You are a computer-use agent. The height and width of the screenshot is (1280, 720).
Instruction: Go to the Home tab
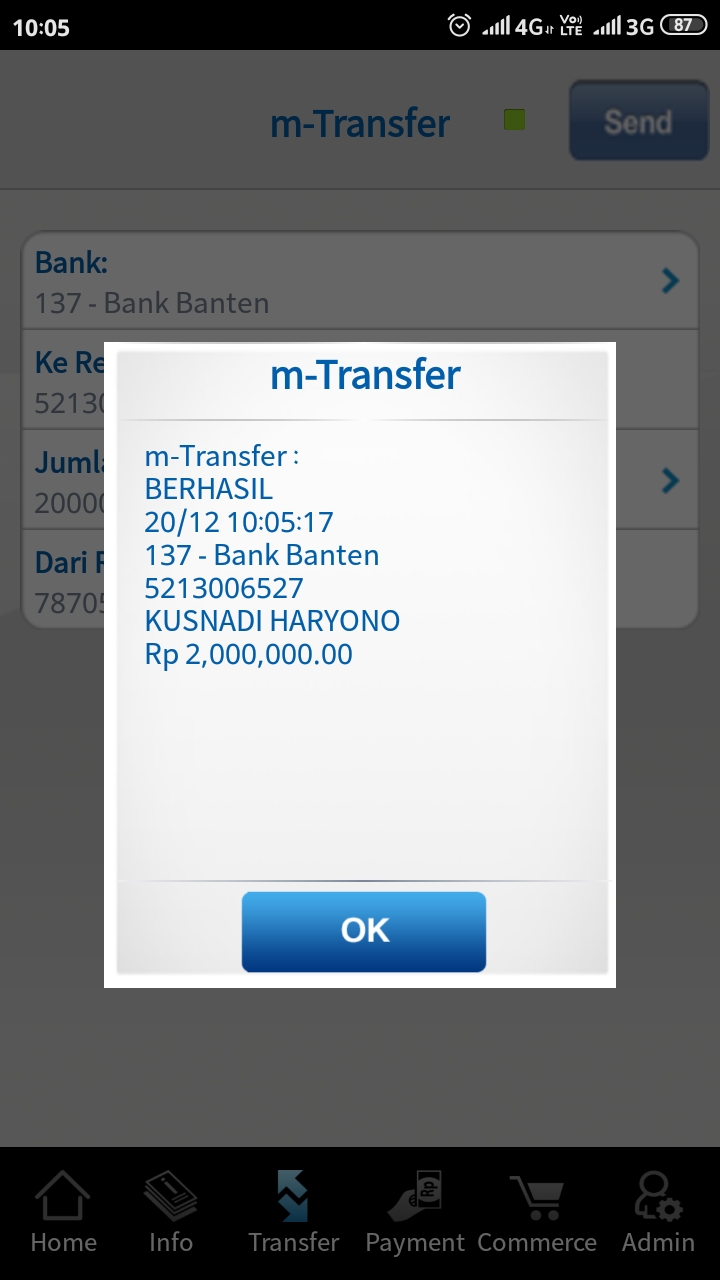[63, 1212]
